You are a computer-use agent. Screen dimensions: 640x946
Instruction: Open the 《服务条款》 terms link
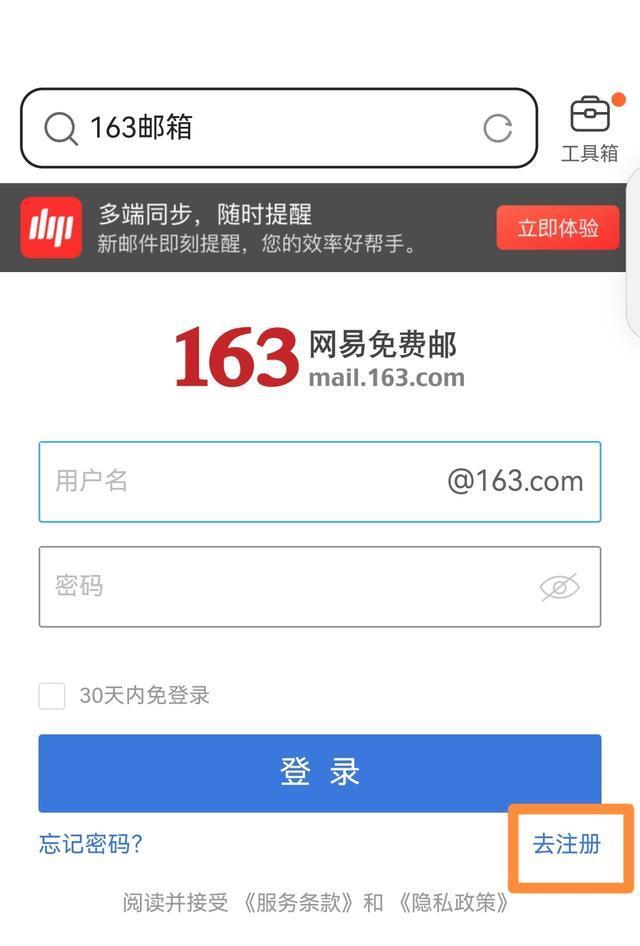299,903
